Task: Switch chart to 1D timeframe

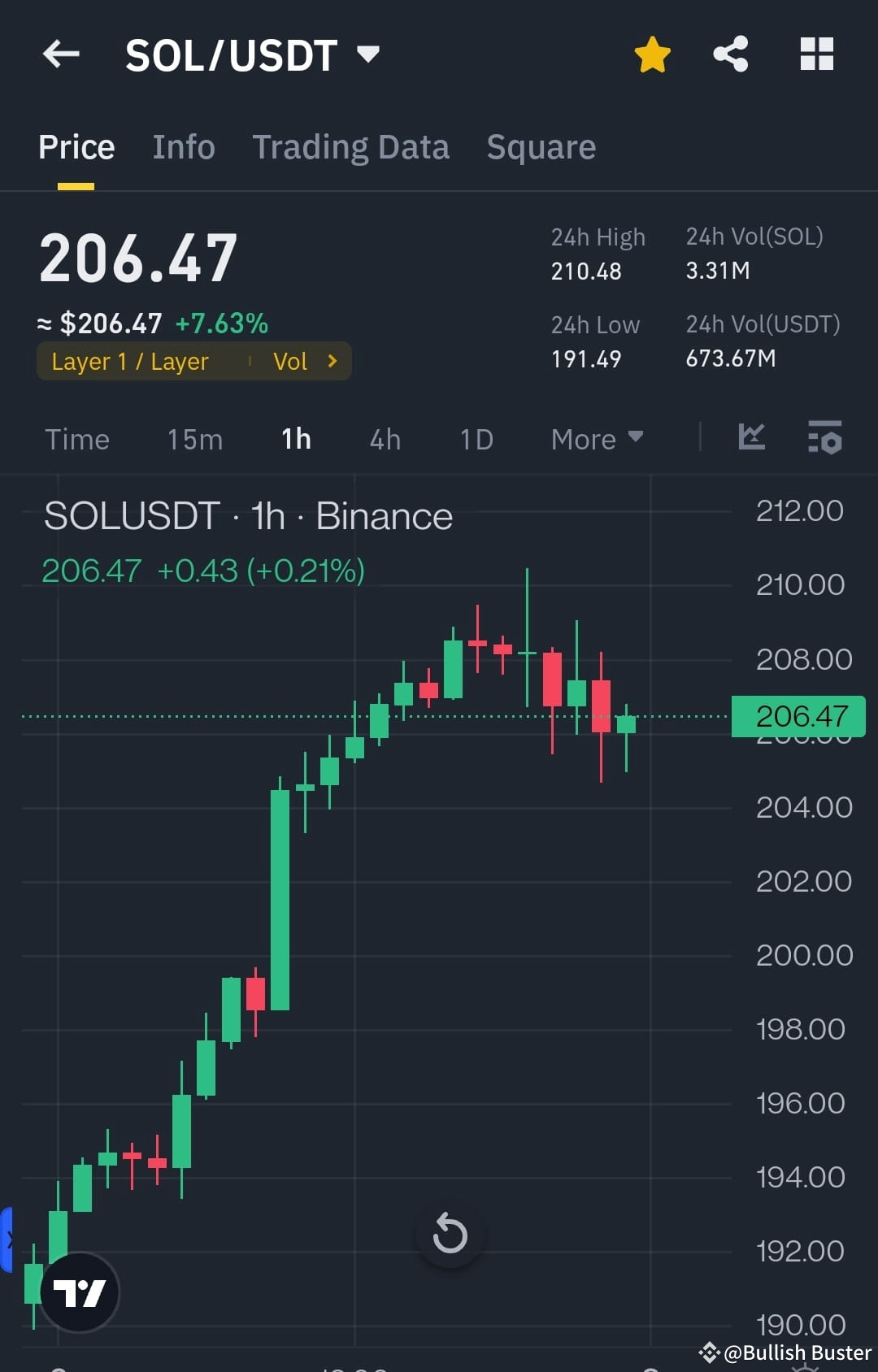Action: tap(476, 439)
